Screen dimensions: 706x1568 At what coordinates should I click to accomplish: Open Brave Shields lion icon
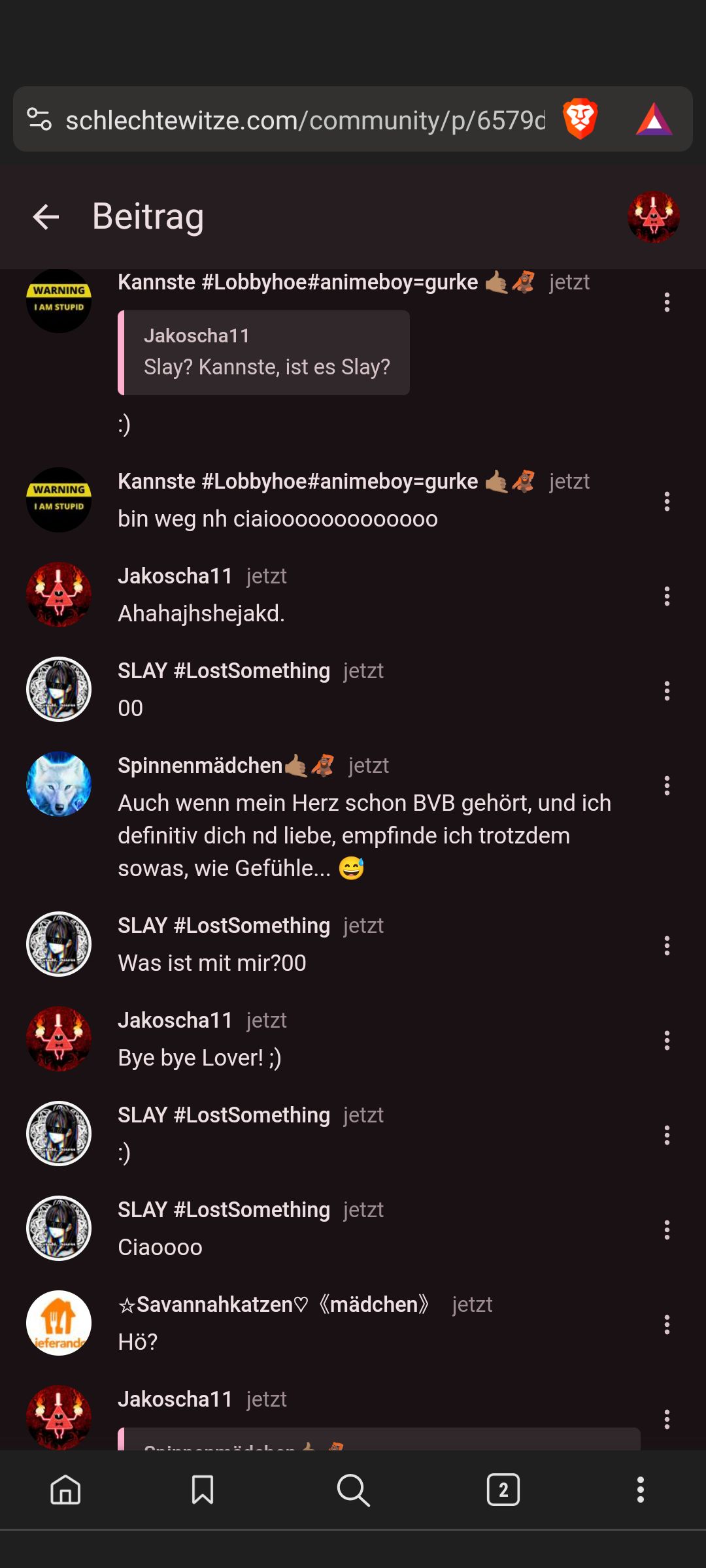tap(580, 120)
